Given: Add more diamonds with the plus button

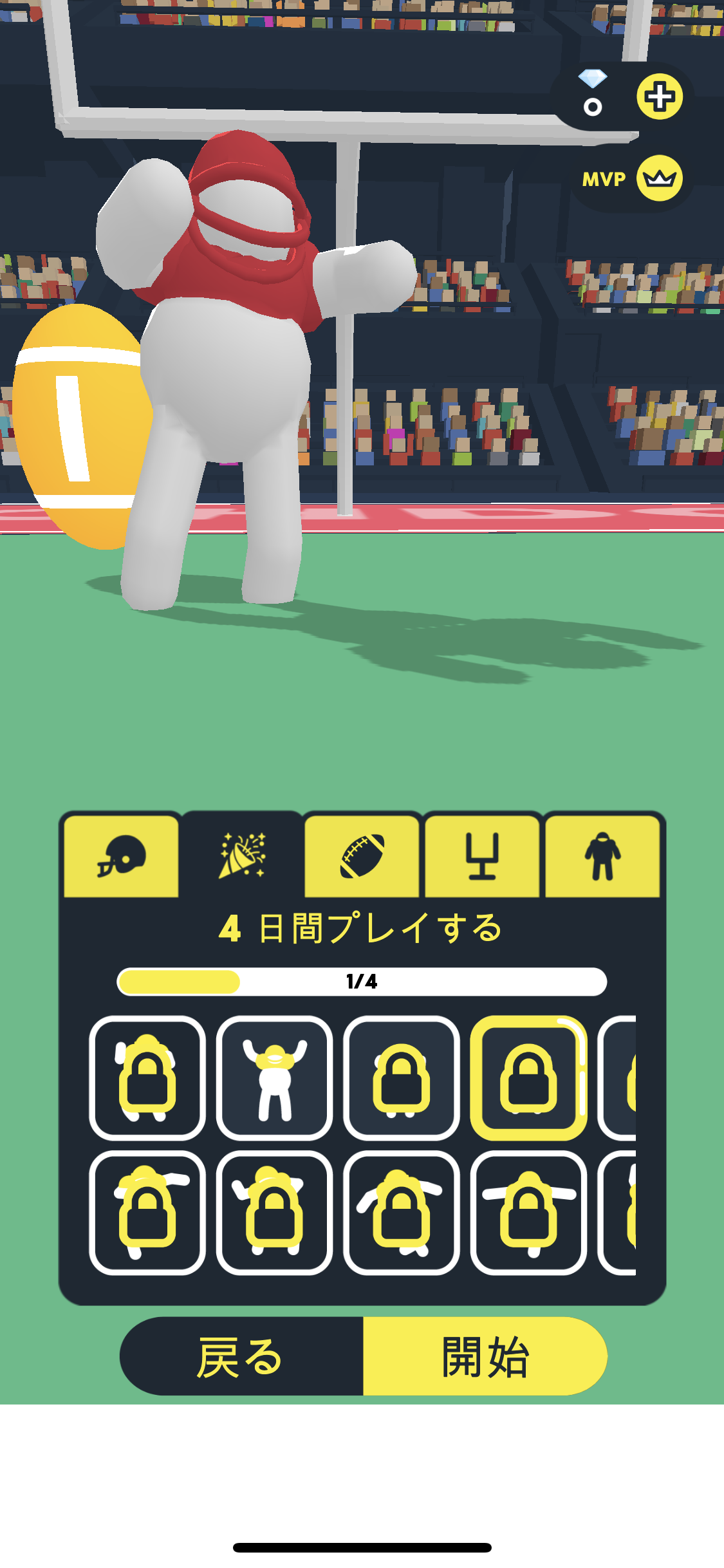Looking at the screenshot, I should tap(660, 97).
